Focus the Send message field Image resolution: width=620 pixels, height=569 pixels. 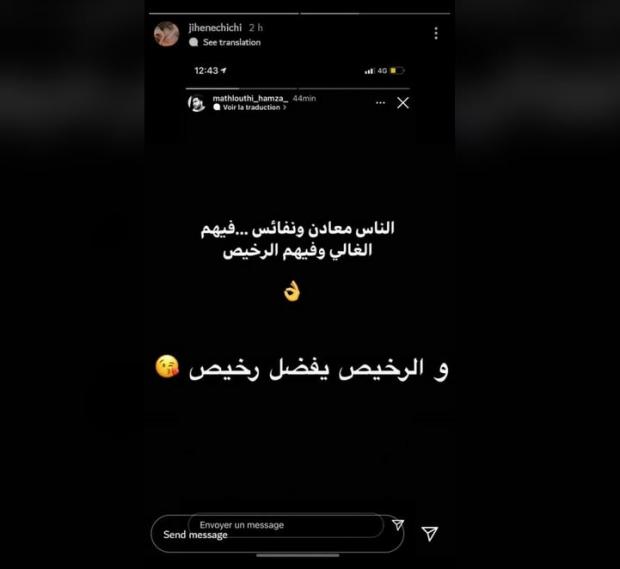(277, 534)
